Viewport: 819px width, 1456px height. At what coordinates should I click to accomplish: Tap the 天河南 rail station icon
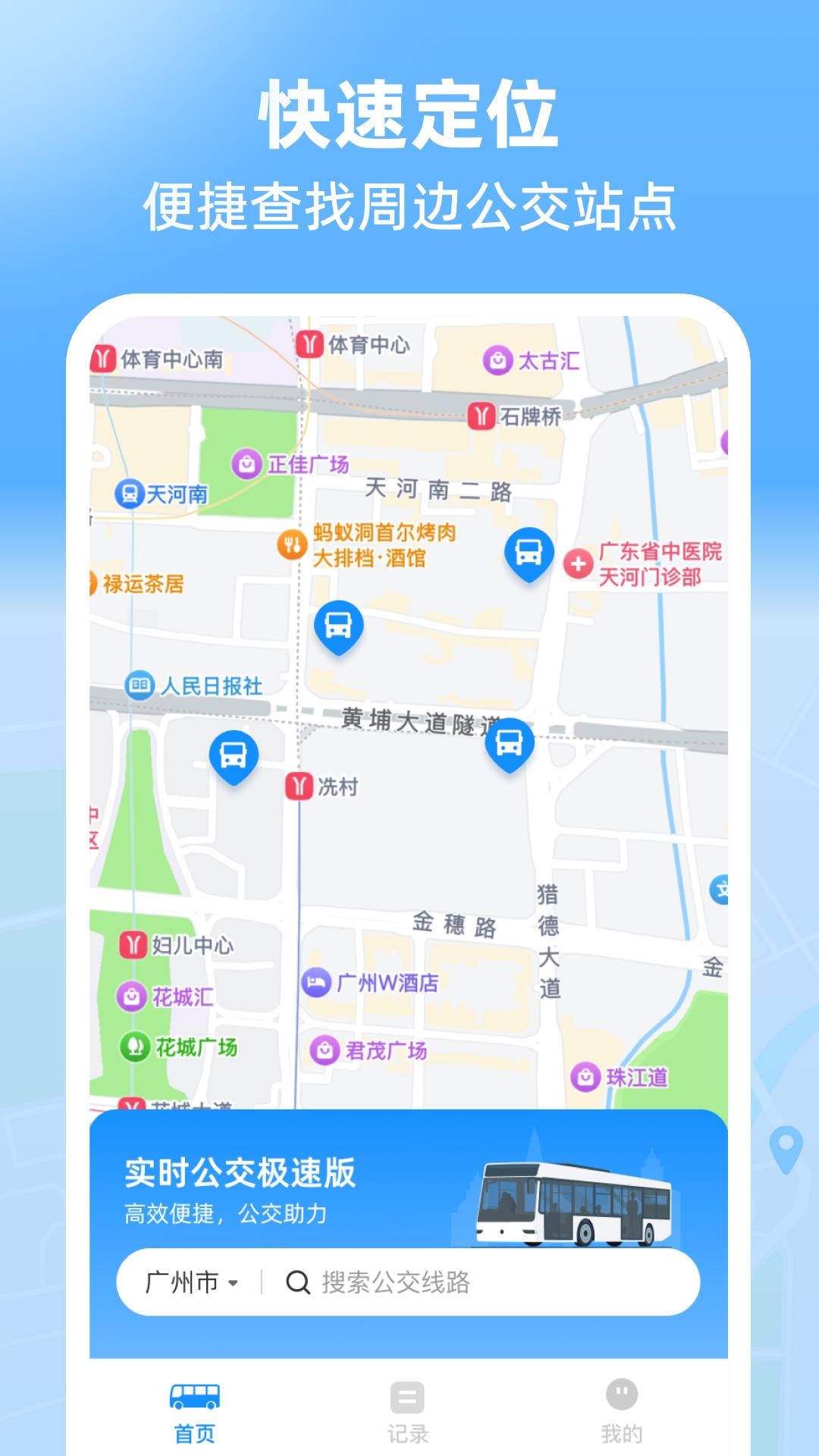tap(128, 493)
